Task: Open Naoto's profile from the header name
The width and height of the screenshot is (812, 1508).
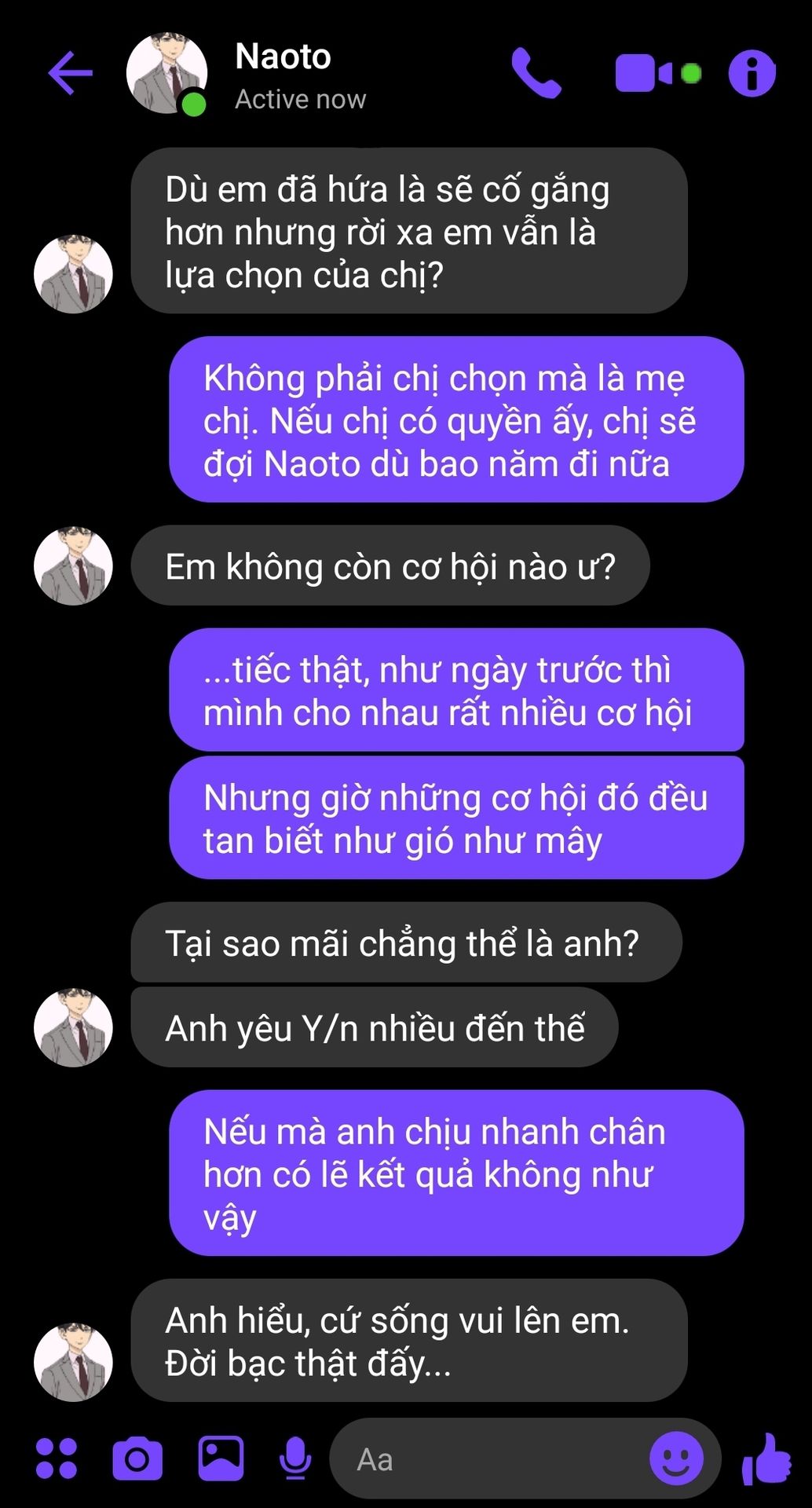Action: [x=283, y=57]
